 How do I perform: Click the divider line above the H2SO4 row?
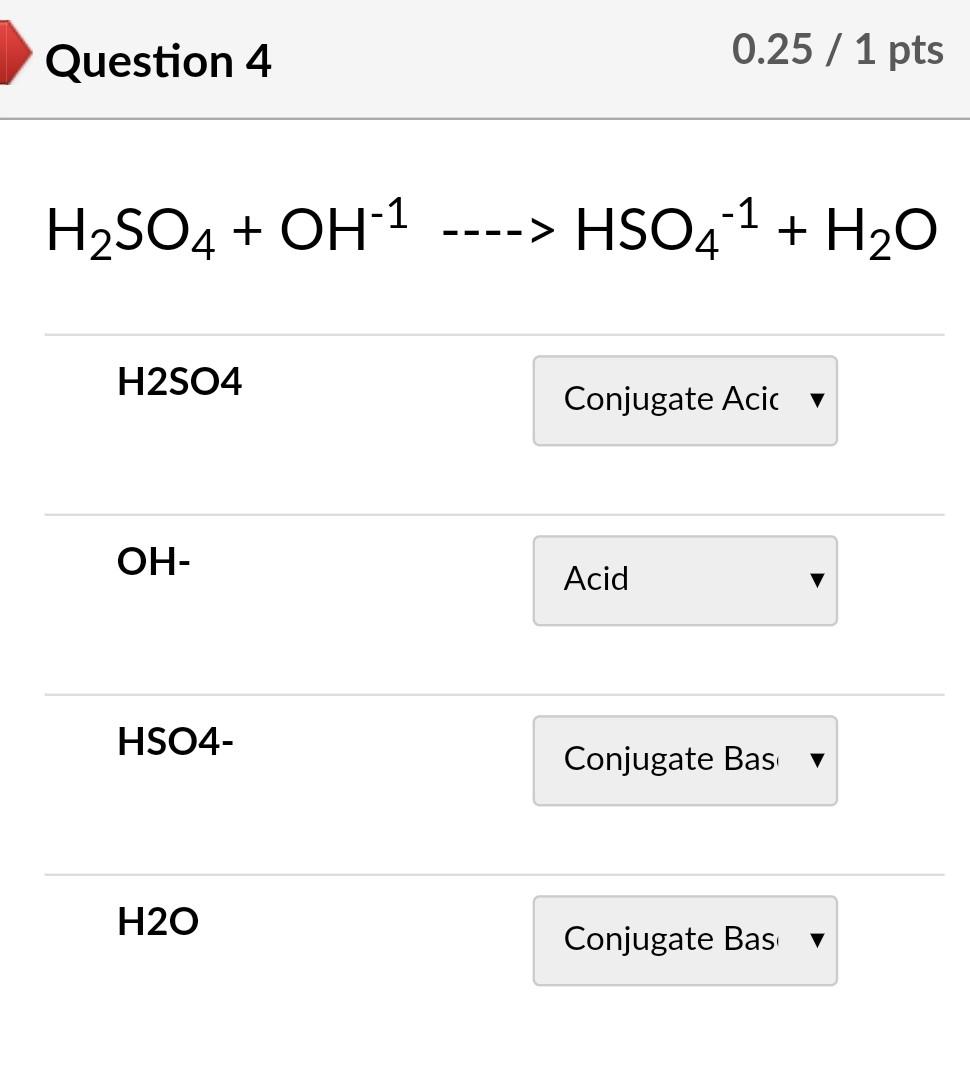(494, 331)
